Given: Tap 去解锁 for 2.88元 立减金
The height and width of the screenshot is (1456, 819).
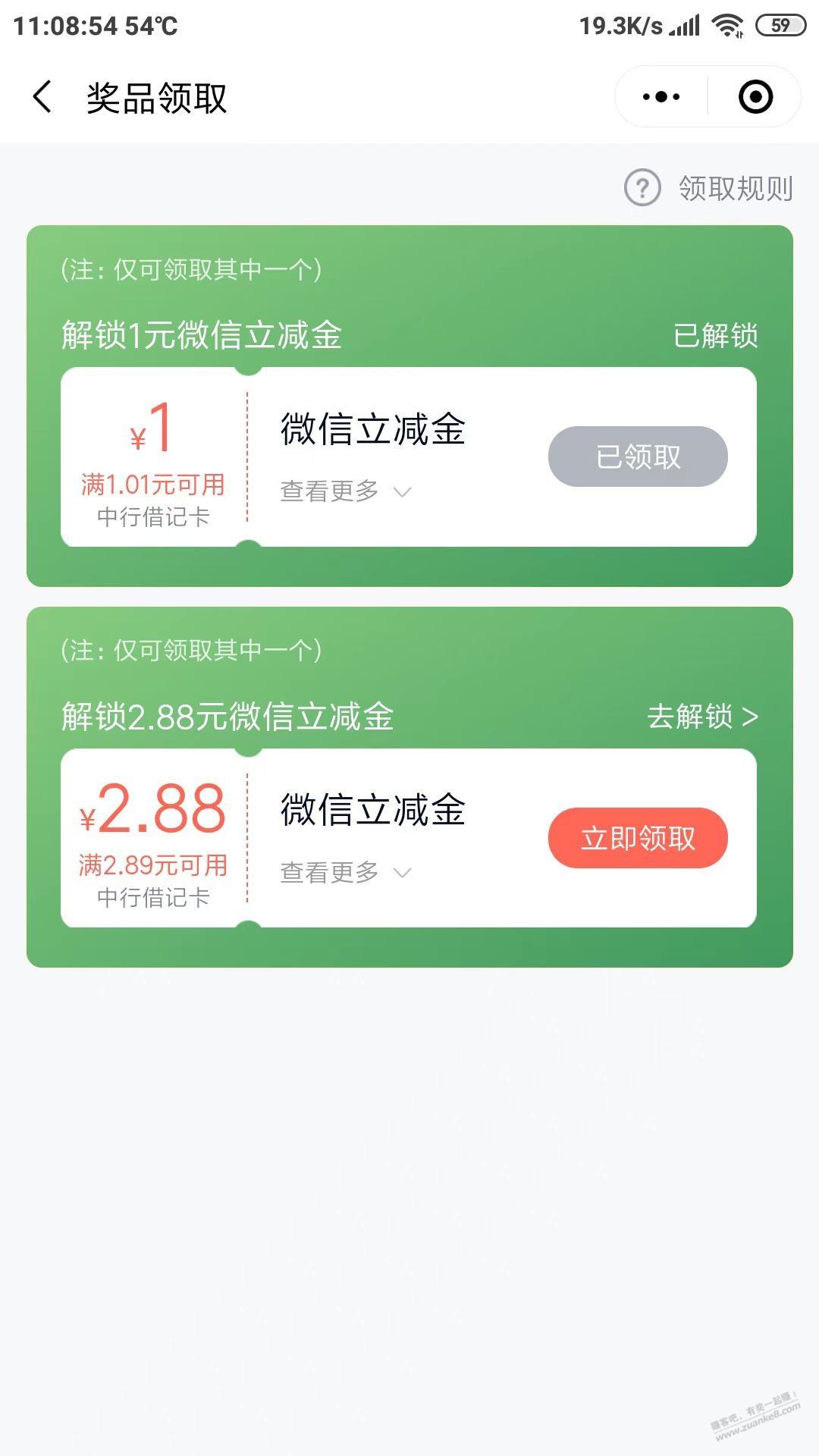Looking at the screenshot, I should (x=703, y=716).
